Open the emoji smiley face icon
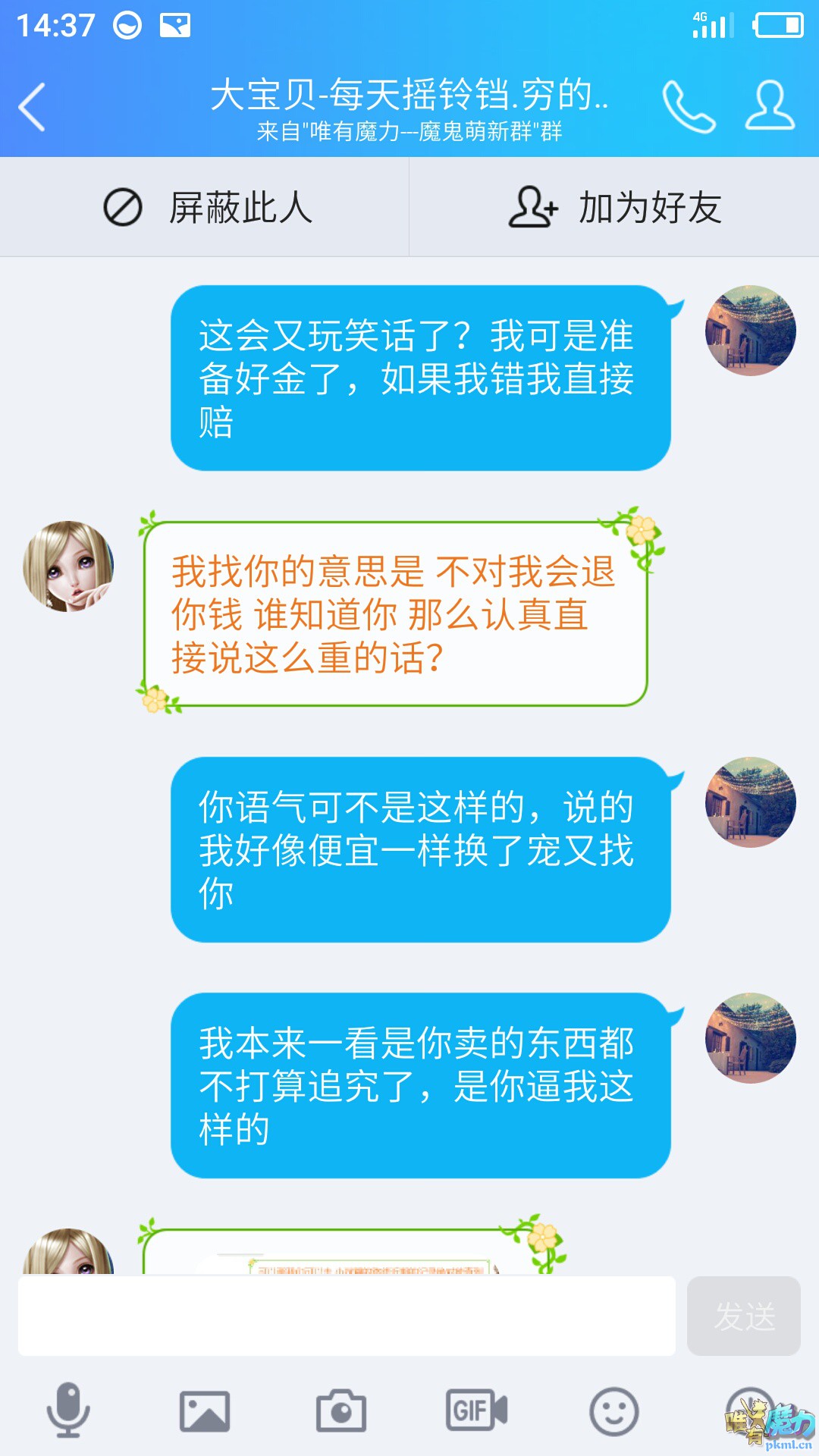The height and width of the screenshot is (1456, 819). click(611, 1410)
